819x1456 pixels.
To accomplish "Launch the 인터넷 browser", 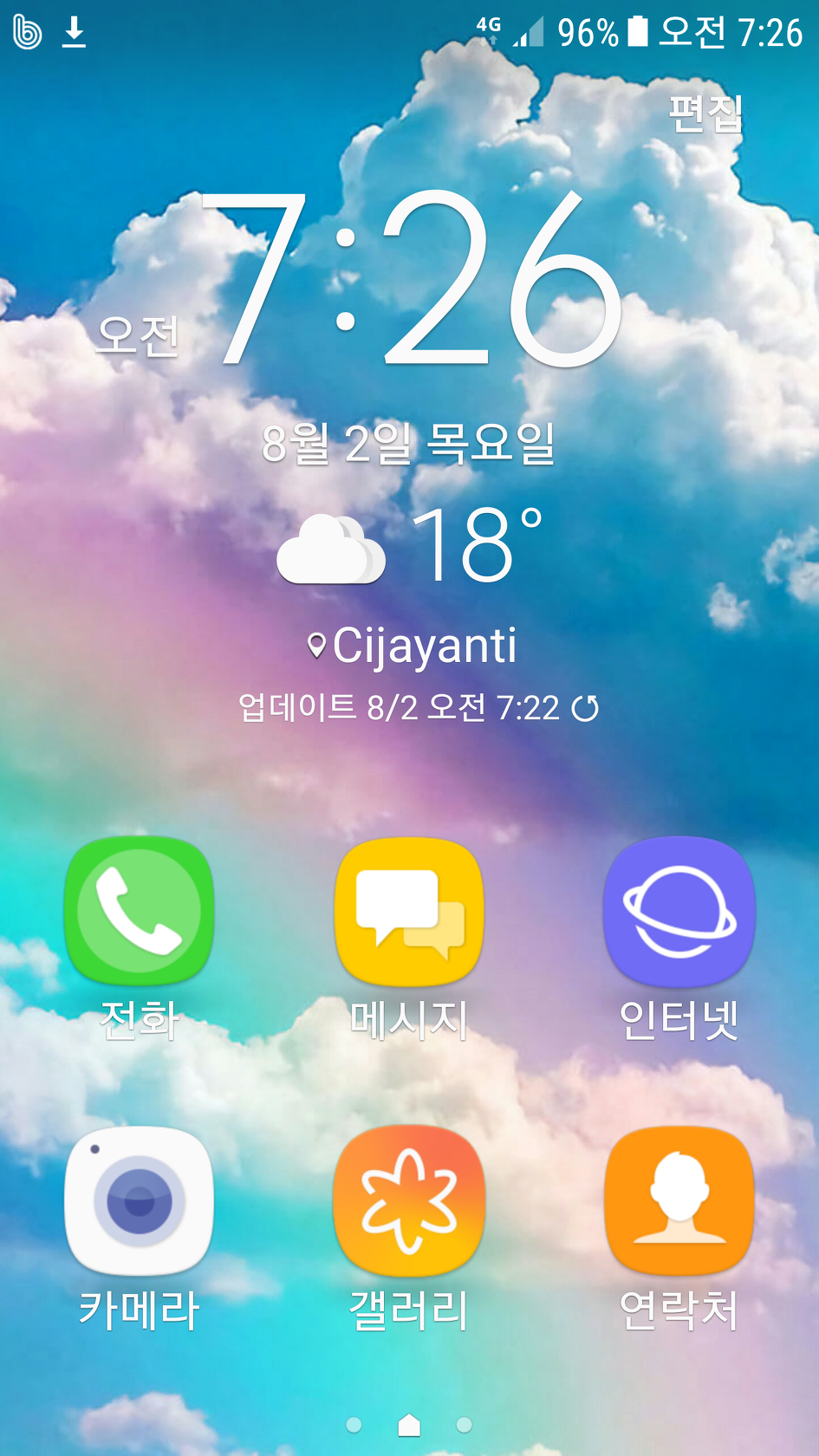I will (679, 912).
